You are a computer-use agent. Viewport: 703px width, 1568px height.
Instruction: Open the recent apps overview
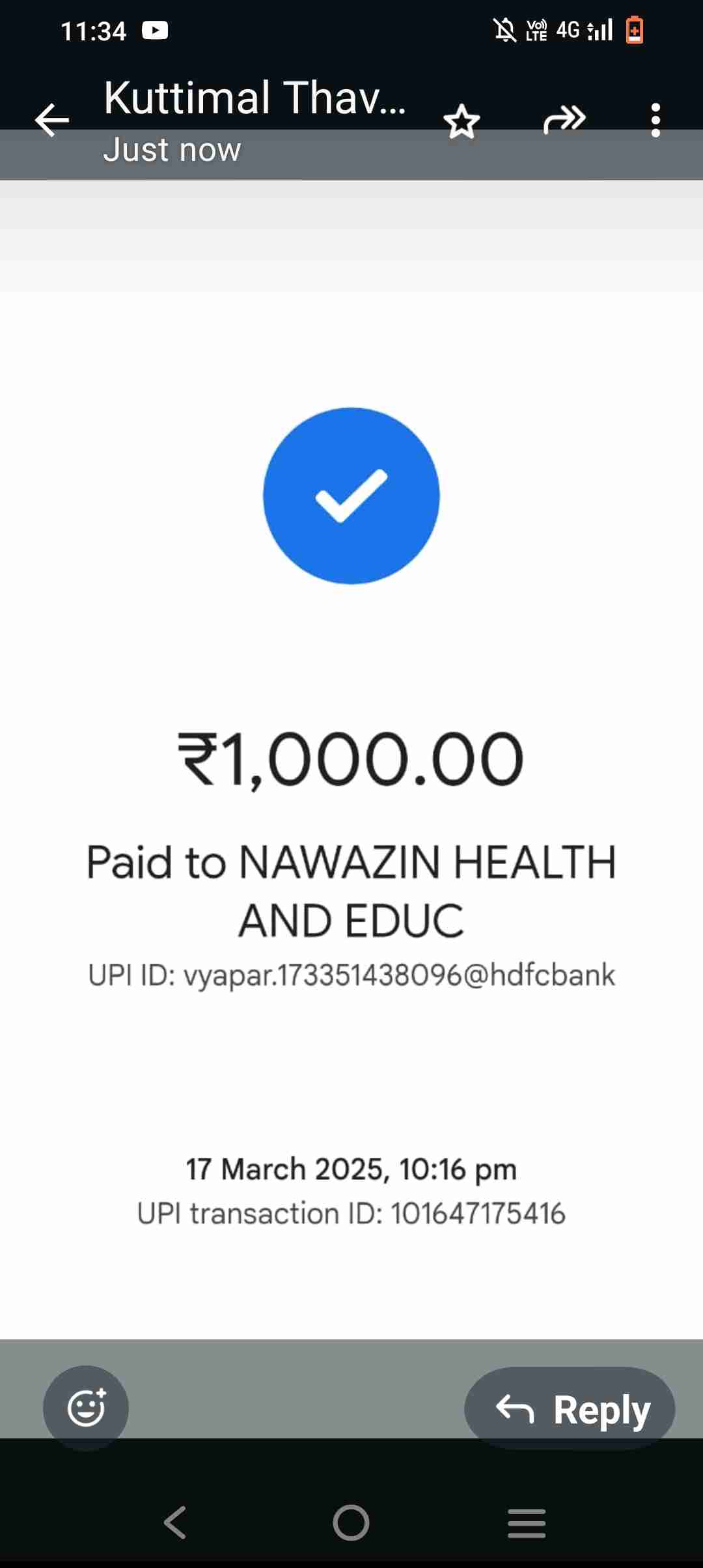526,1522
